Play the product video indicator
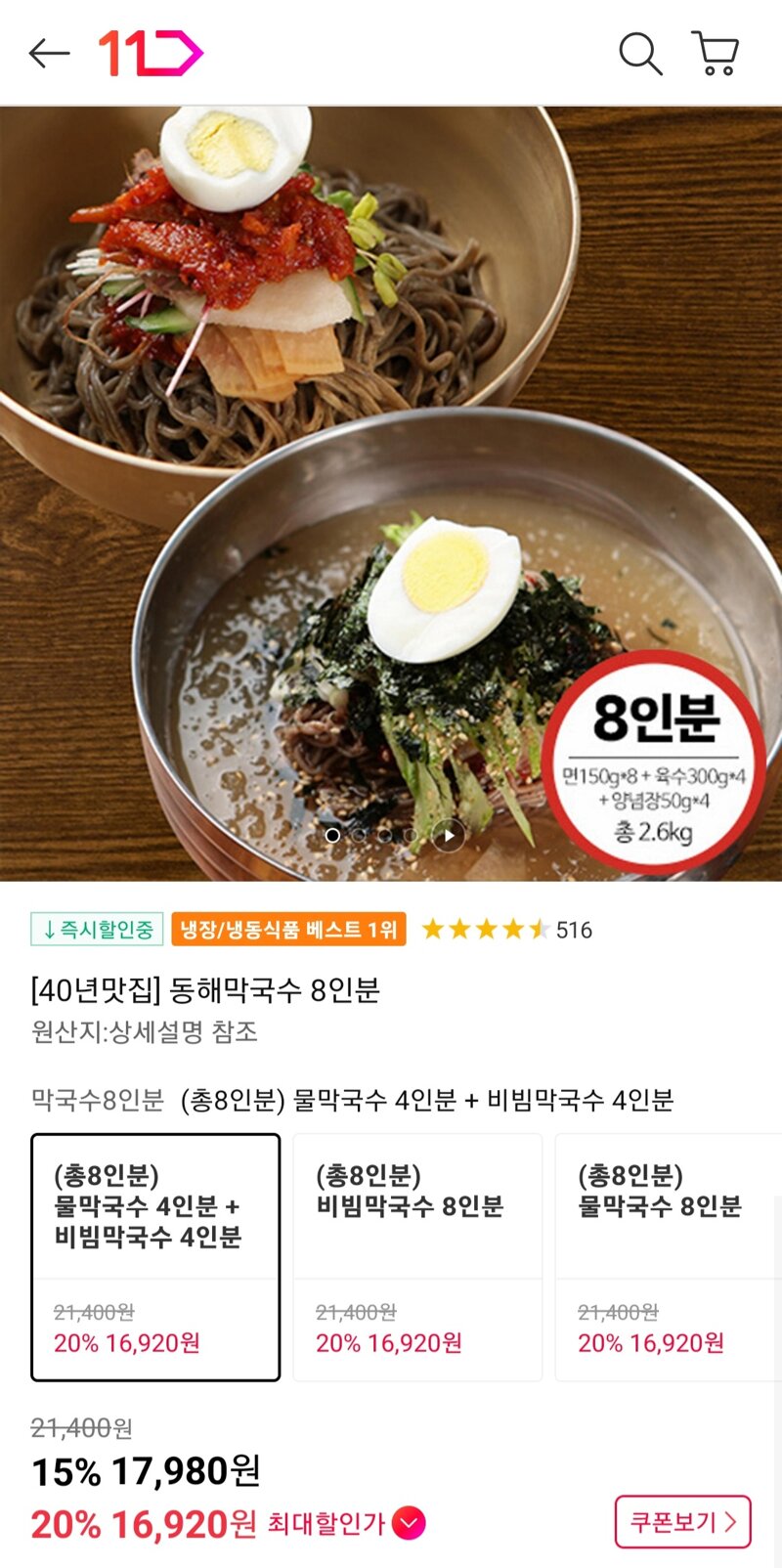This screenshot has width=782, height=1568. coord(449,836)
